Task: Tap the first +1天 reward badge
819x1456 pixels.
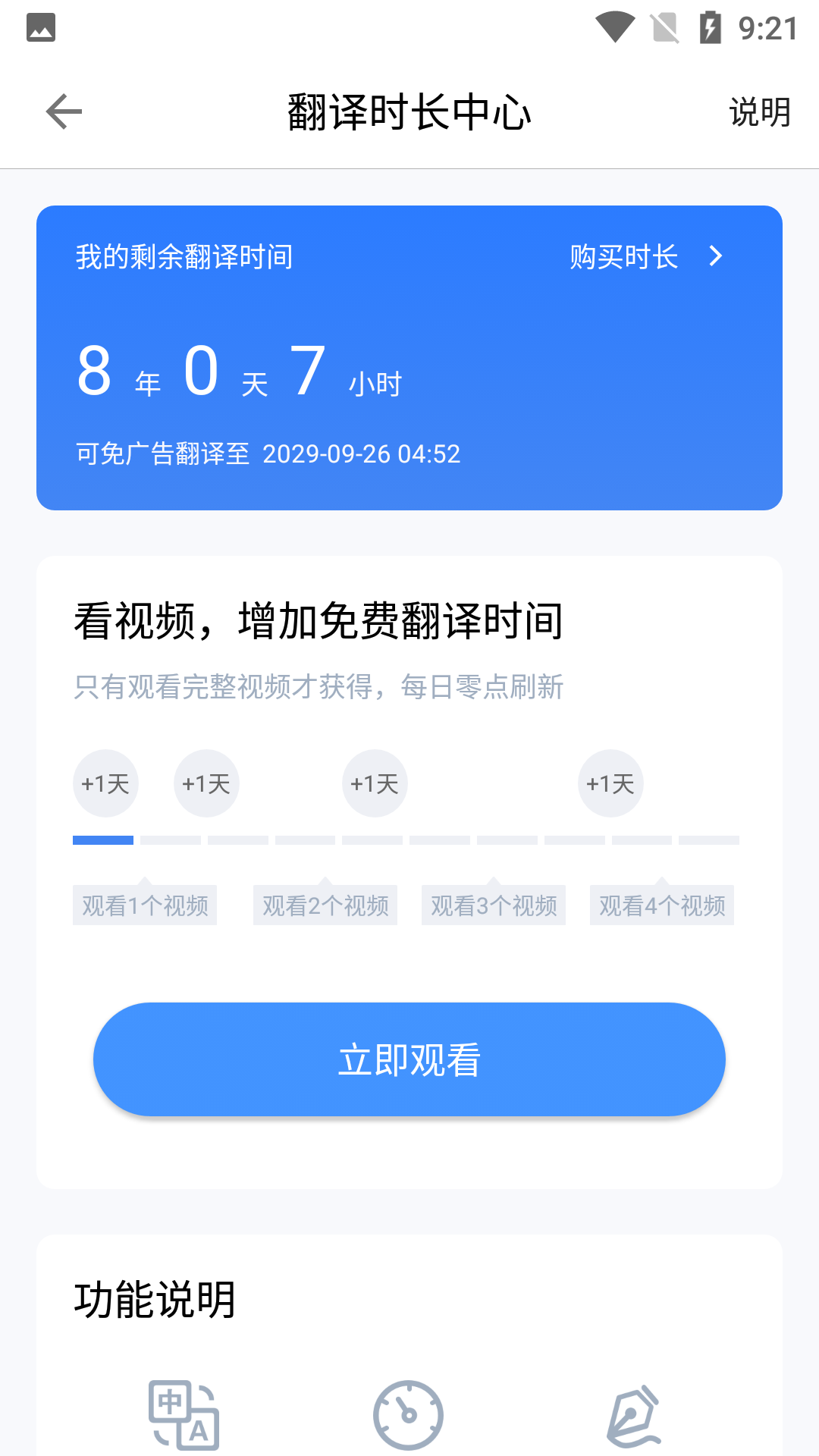Action: pos(105,783)
